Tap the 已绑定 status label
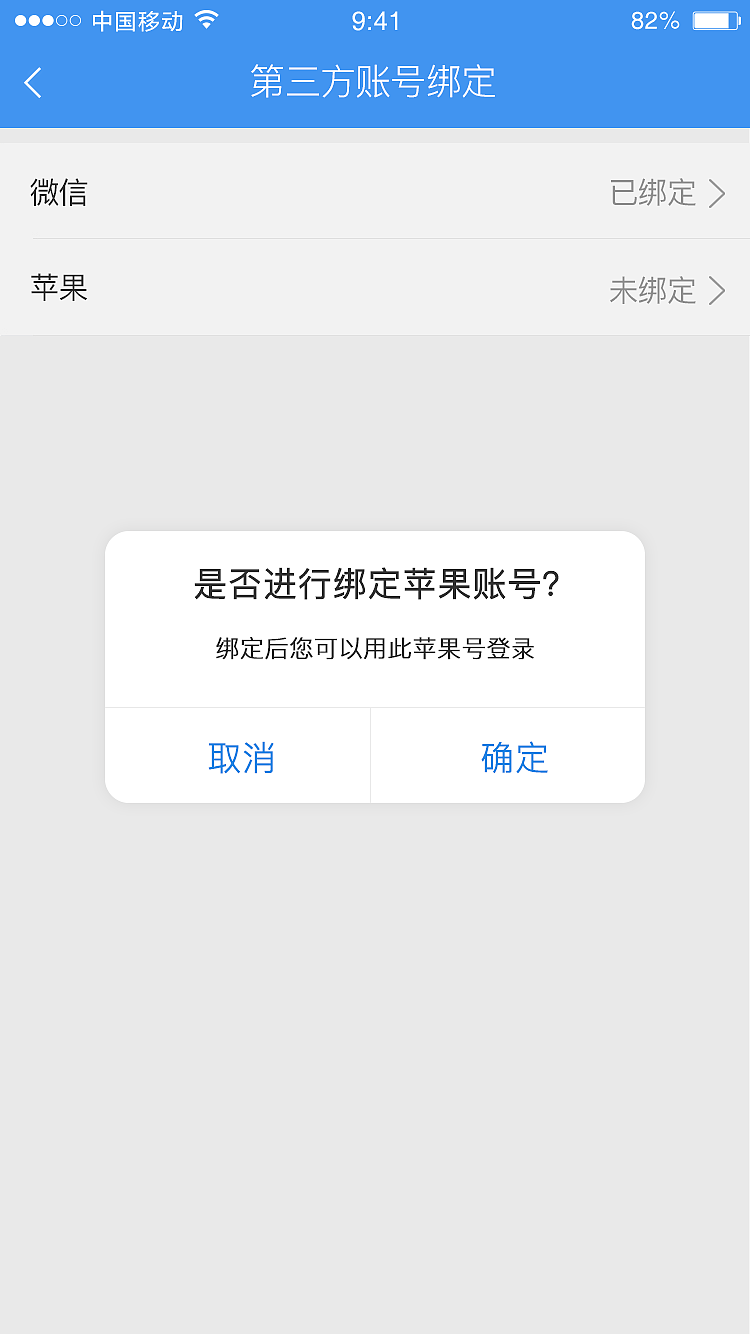The width and height of the screenshot is (750, 1334). 651,193
